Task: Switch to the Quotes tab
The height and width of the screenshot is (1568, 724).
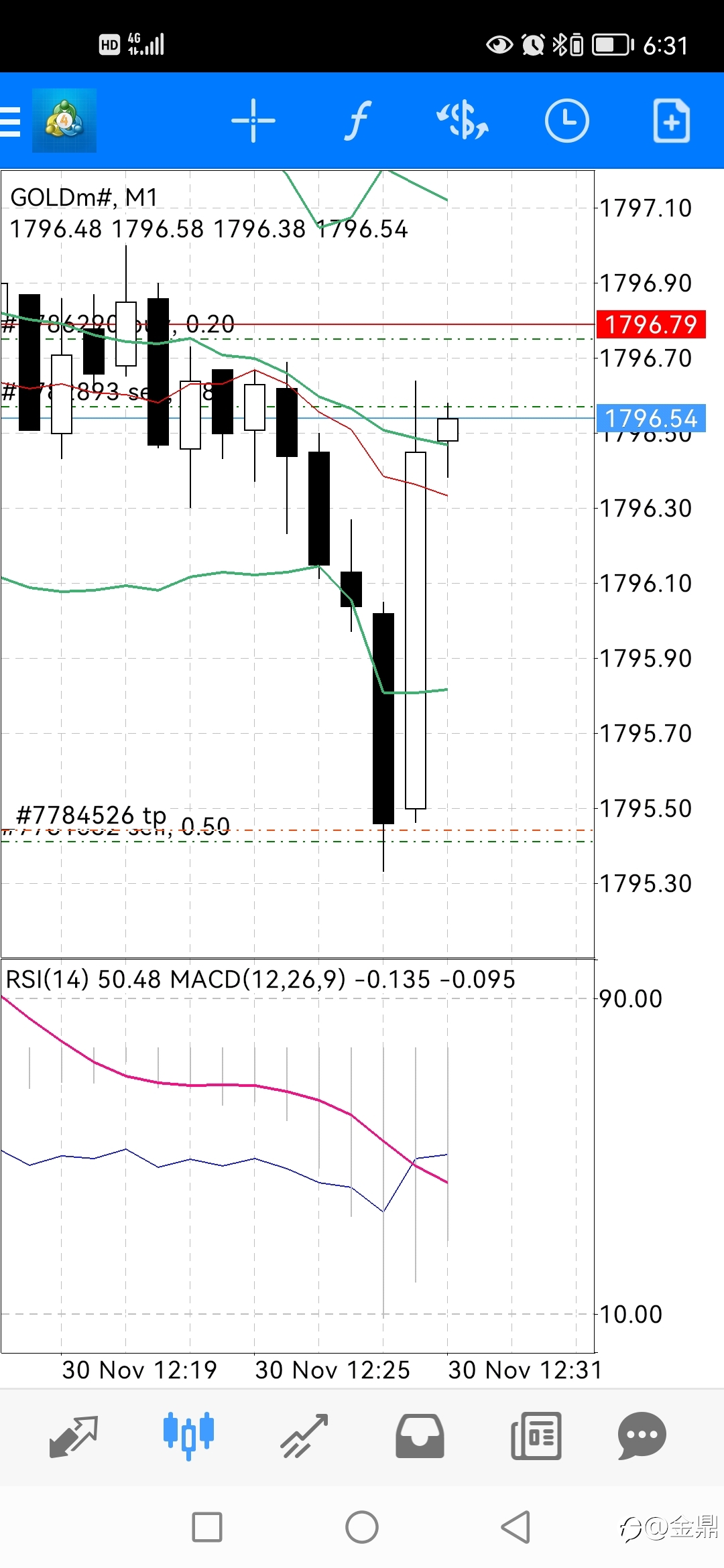Action: pyautogui.click(x=74, y=1436)
